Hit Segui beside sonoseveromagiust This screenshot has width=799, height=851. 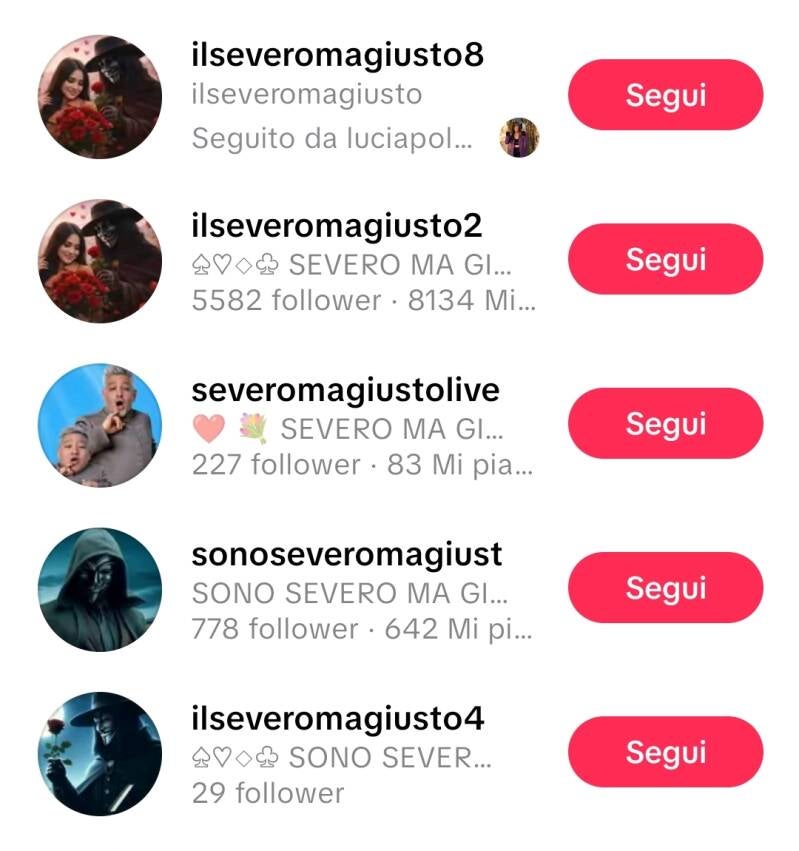click(x=665, y=587)
